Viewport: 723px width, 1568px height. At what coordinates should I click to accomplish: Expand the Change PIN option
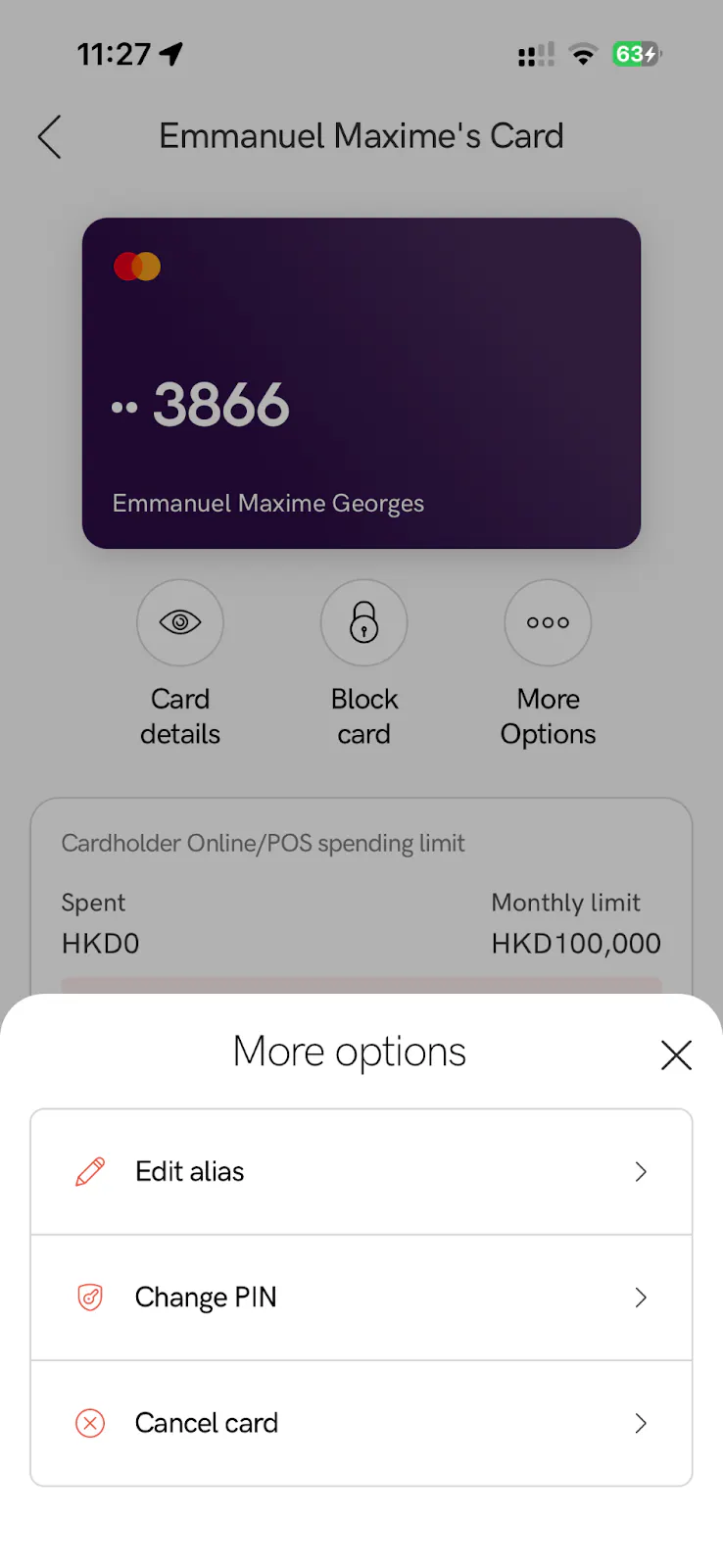click(641, 1298)
